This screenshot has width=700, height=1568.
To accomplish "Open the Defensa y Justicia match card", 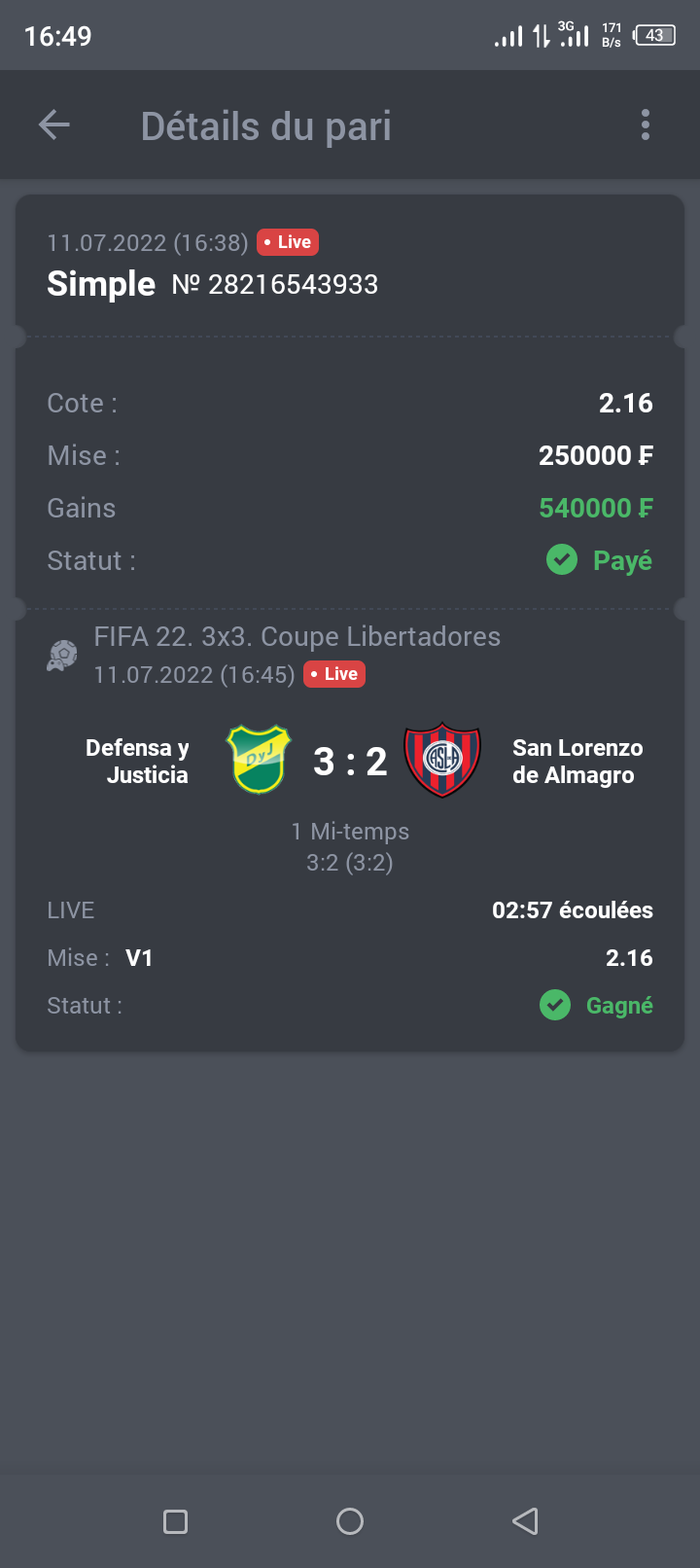I will tap(350, 762).
